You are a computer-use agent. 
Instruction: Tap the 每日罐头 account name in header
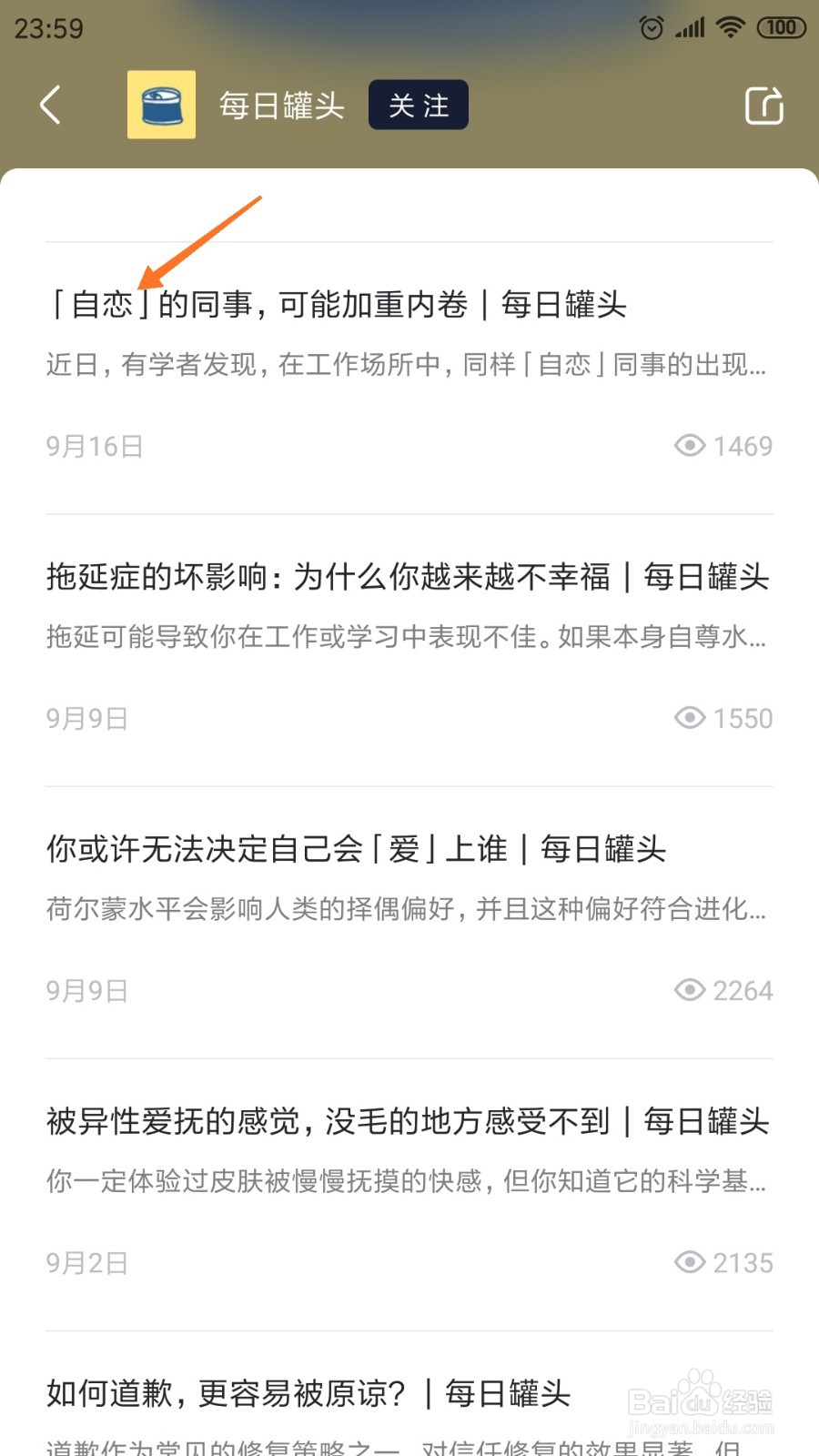coord(281,104)
